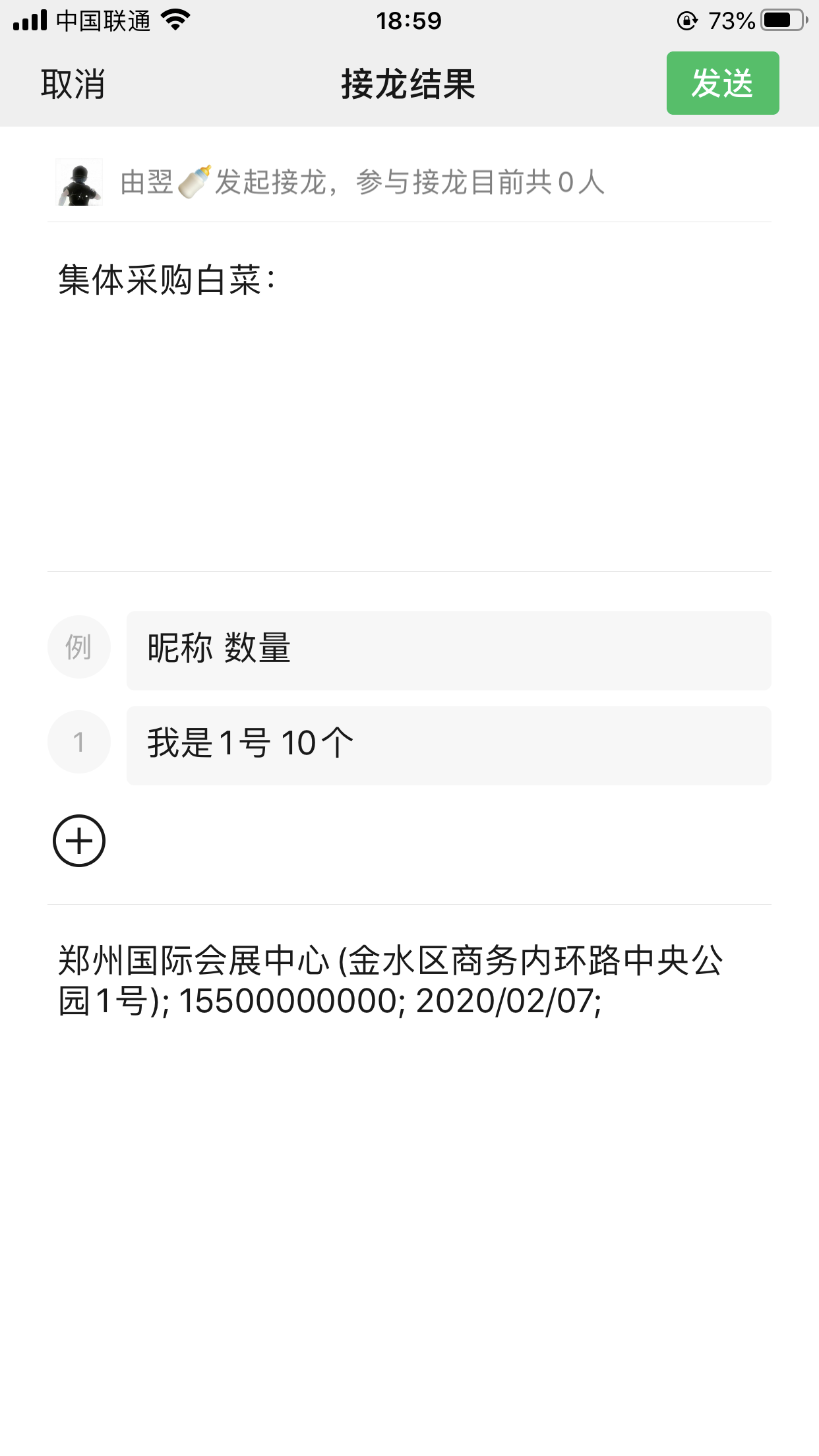819x1456 pixels.
Task: Tap 取消 to cancel the 接龙
Action: click(x=73, y=84)
